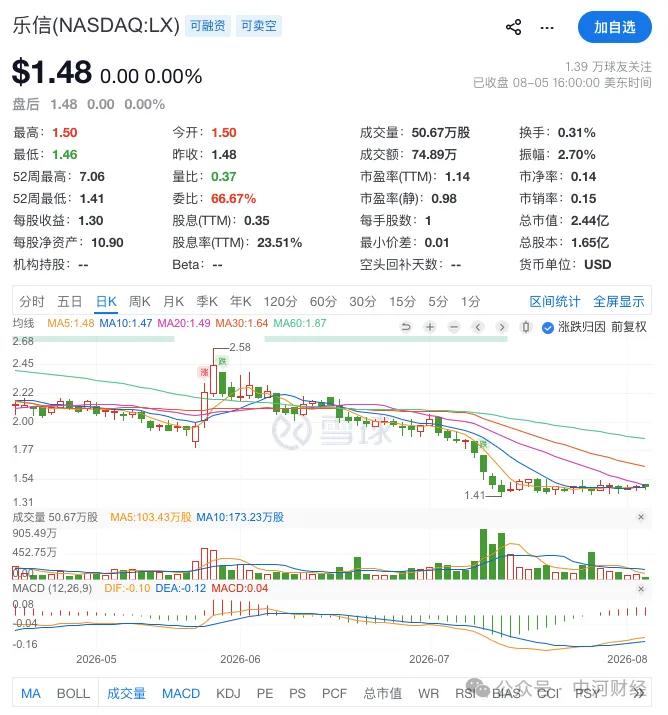Enter 全屏显示 fullscreen mode
This screenshot has width=668, height=715.
click(619, 301)
